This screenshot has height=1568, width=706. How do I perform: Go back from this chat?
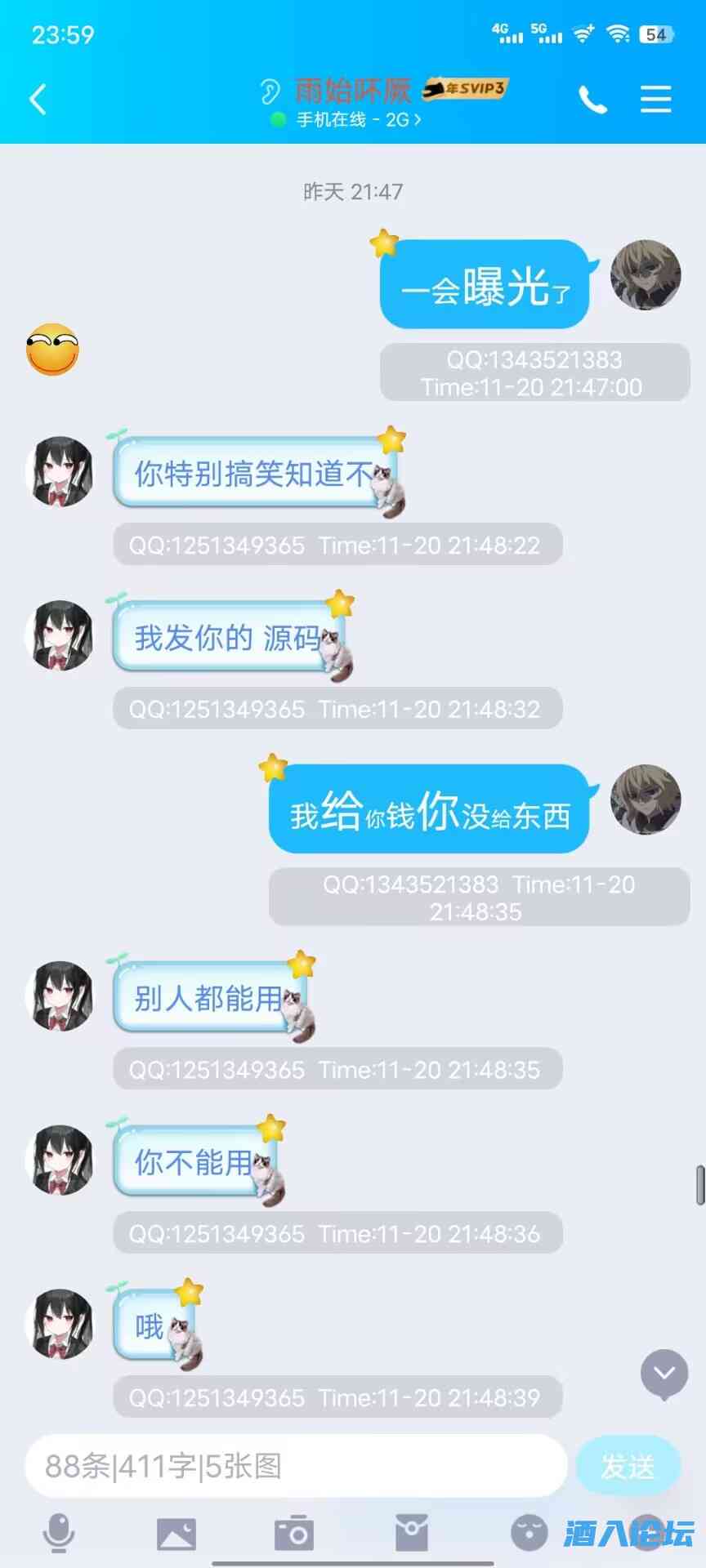tap(38, 100)
